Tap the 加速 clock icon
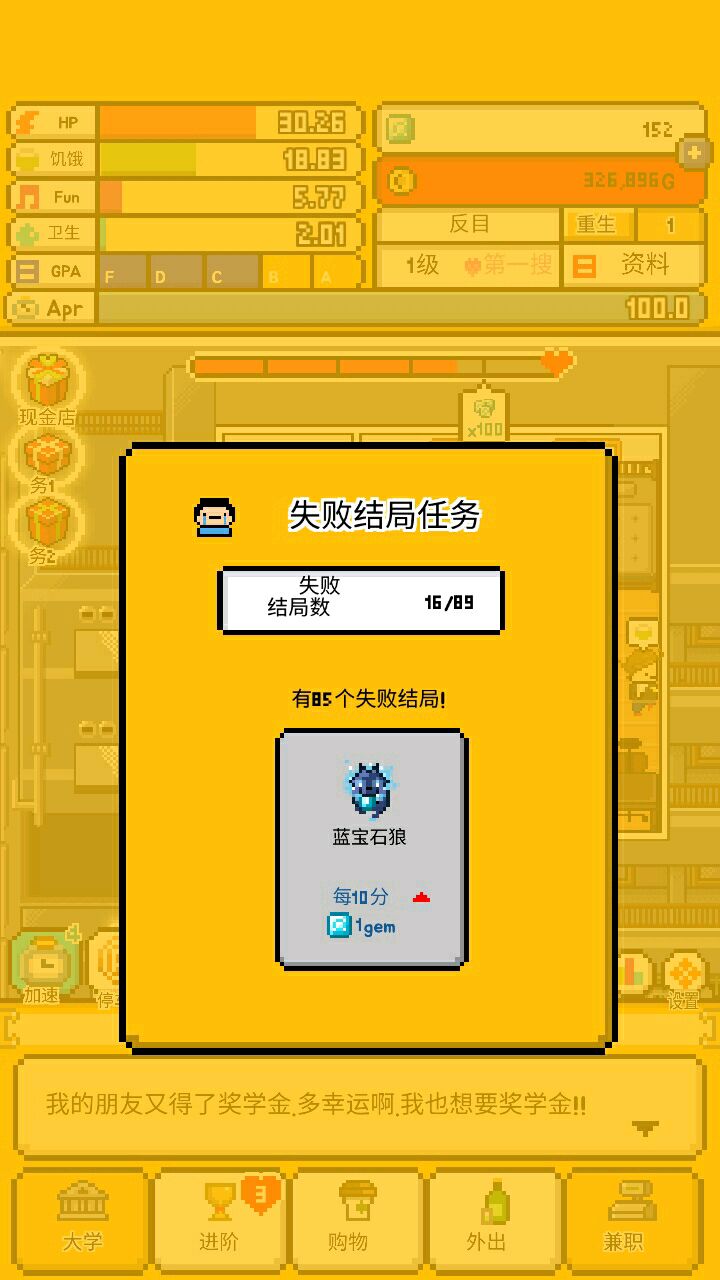The image size is (720, 1280). [x=42, y=965]
